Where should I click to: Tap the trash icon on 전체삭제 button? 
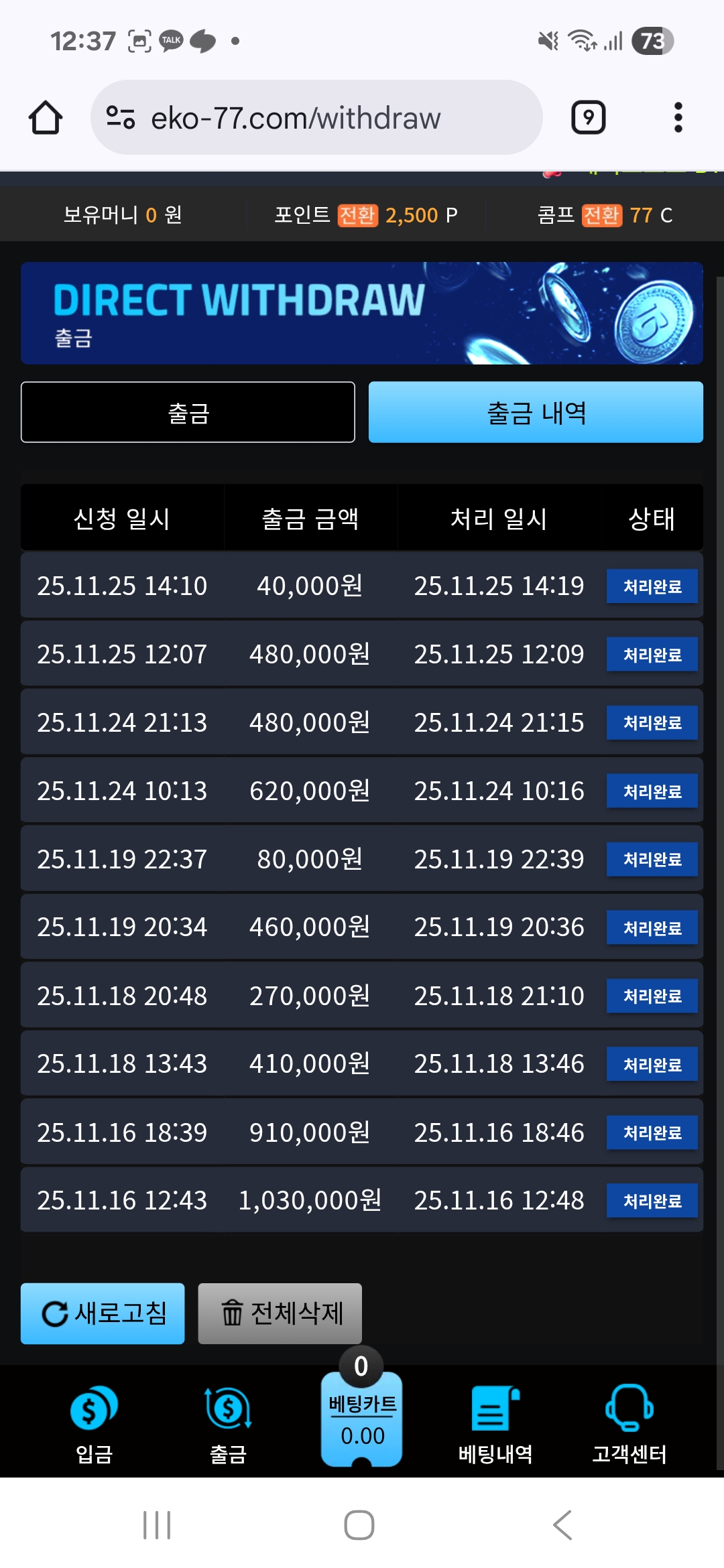(x=231, y=1313)
